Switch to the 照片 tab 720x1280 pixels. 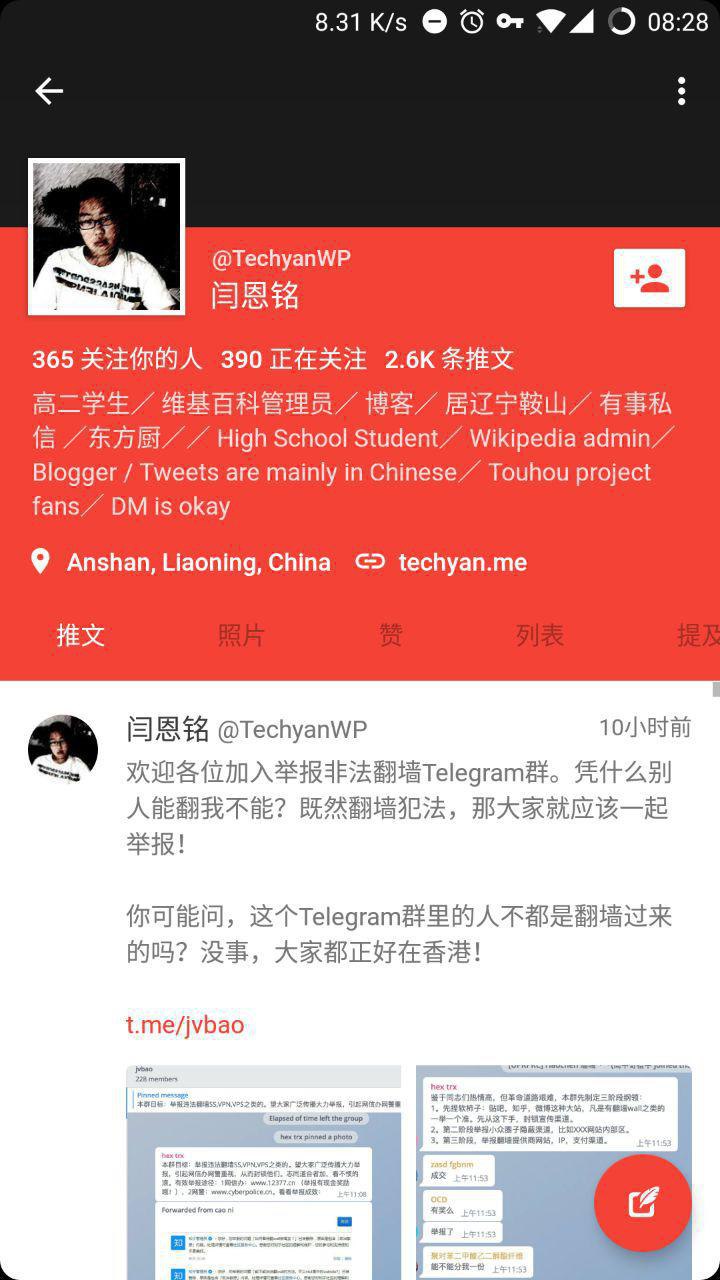point(241,635)
